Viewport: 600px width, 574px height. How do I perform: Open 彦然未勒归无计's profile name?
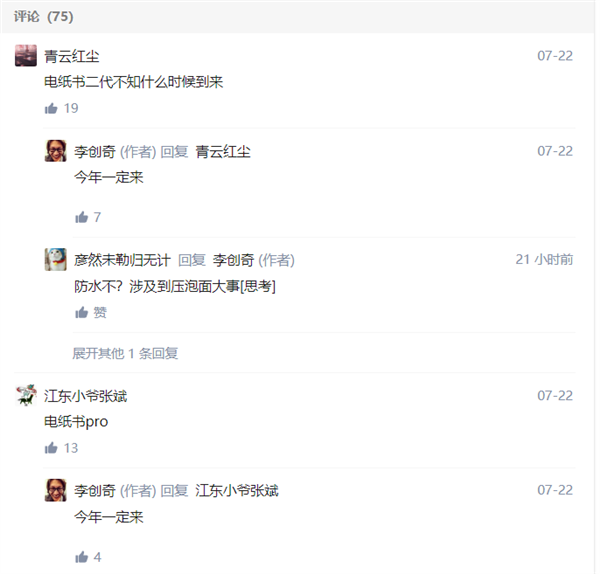(x=121, y=260)
